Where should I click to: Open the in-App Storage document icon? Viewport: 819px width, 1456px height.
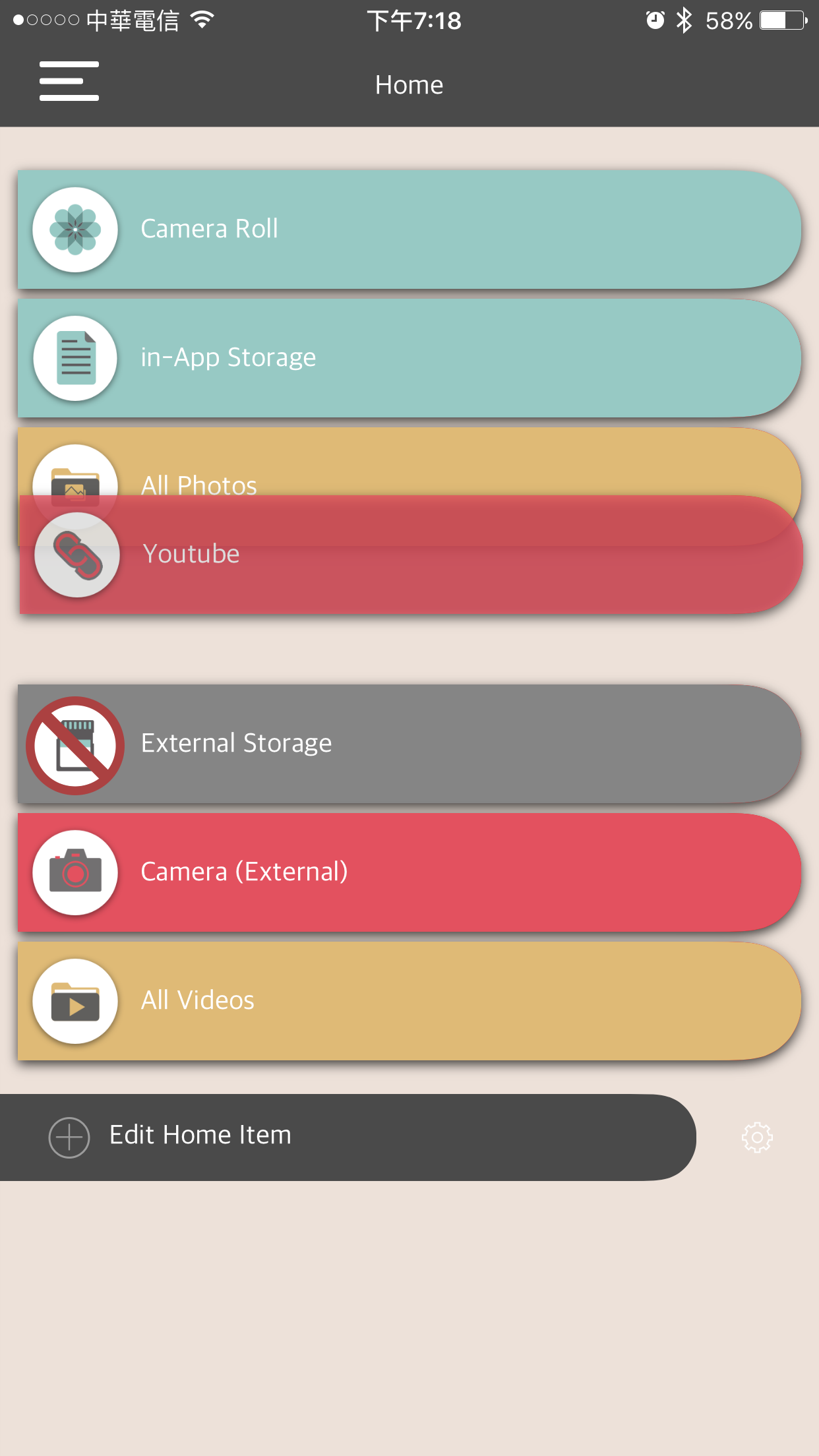click(75, 358)
